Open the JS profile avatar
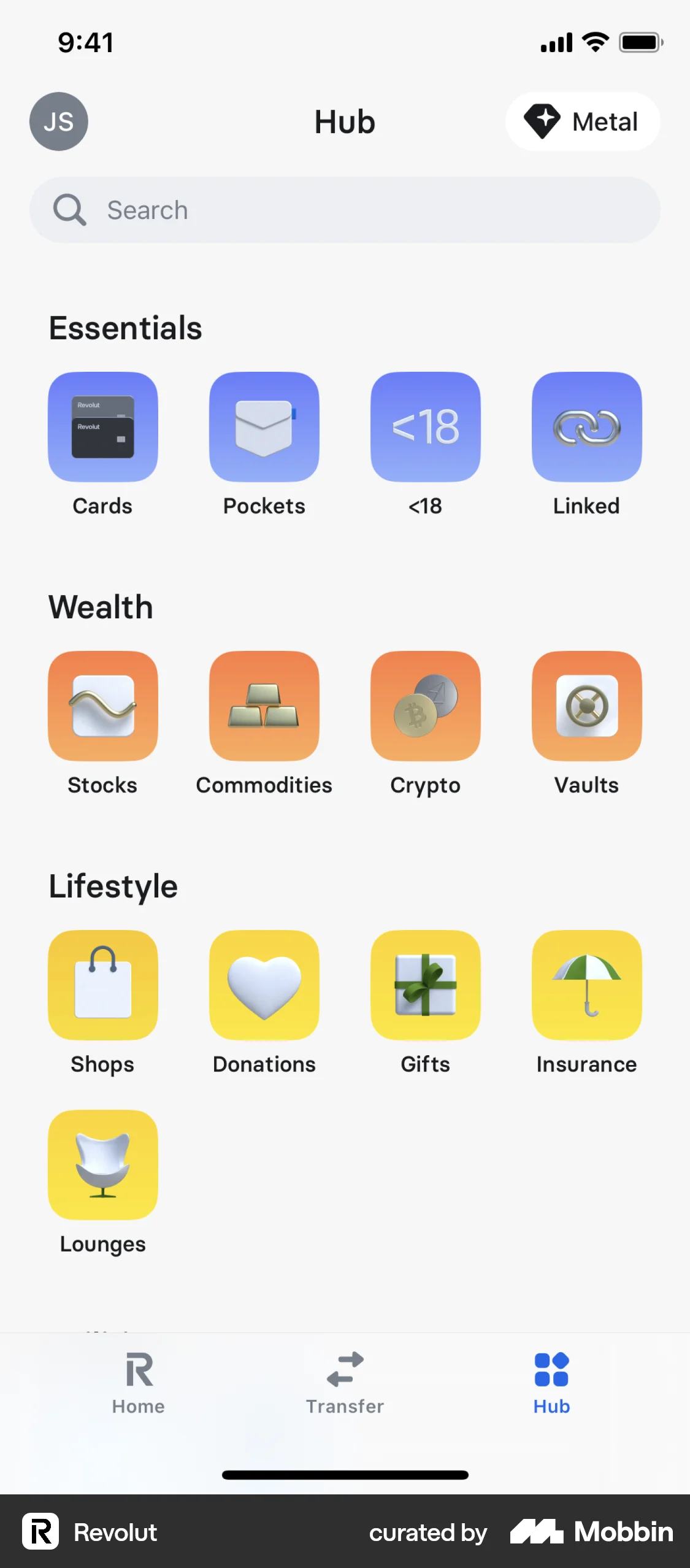 click(x=58, y=121)
